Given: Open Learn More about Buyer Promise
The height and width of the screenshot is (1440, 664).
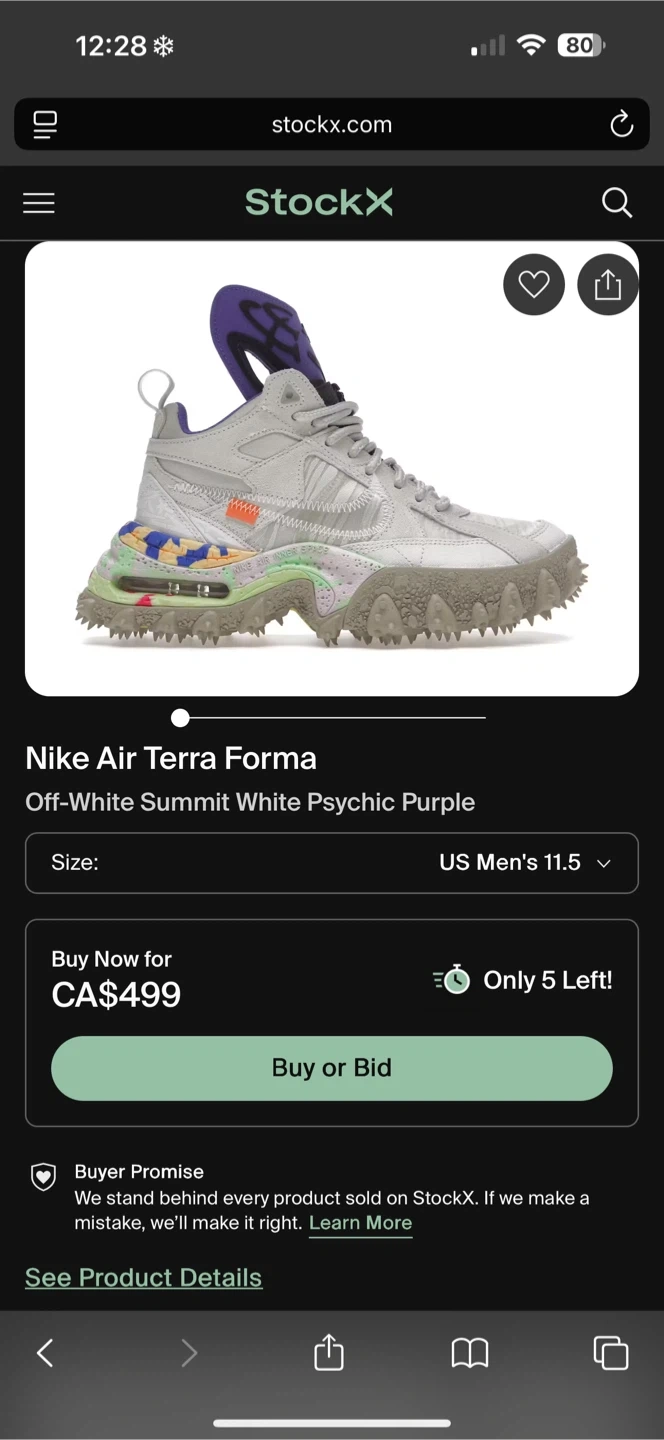Looking at the screenshot, I should (x=360, y=1223).
